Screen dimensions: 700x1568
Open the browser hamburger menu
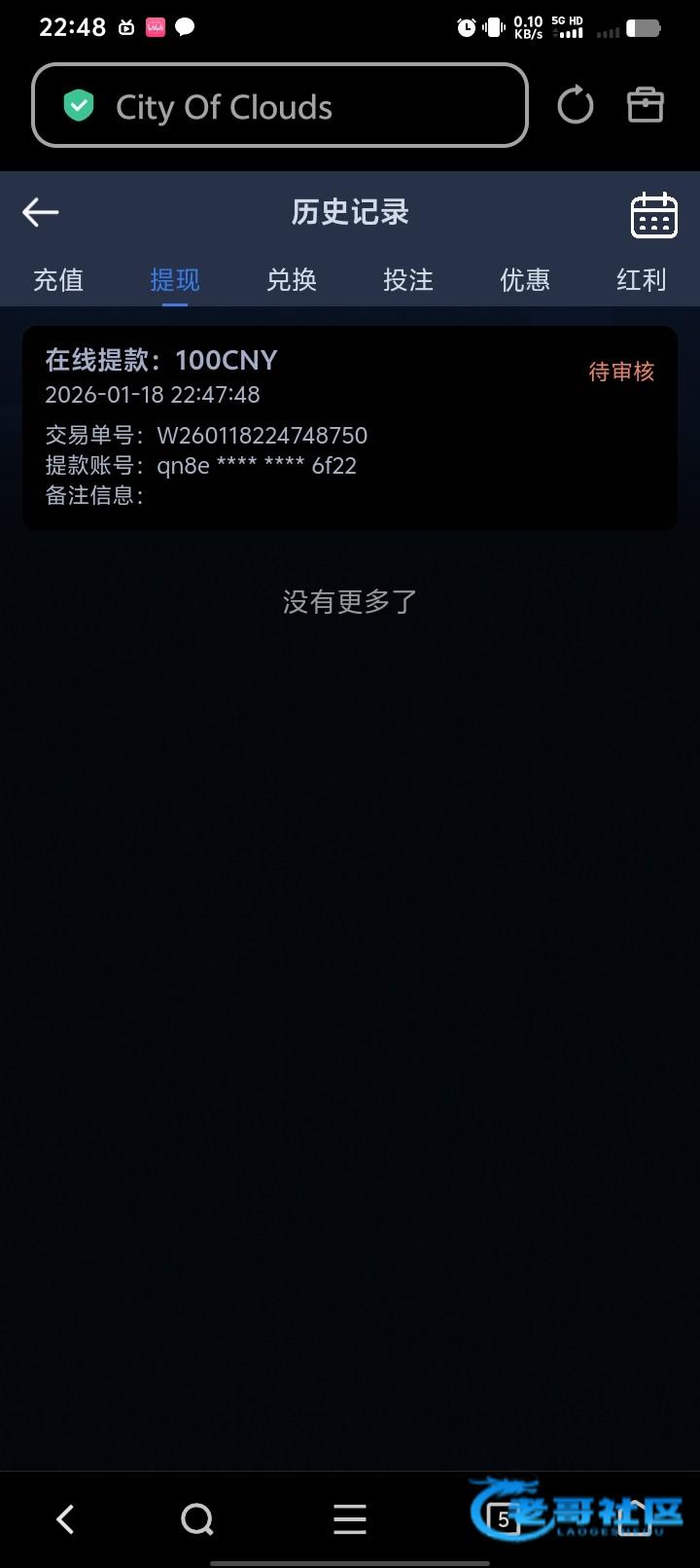click(350, 1518)
